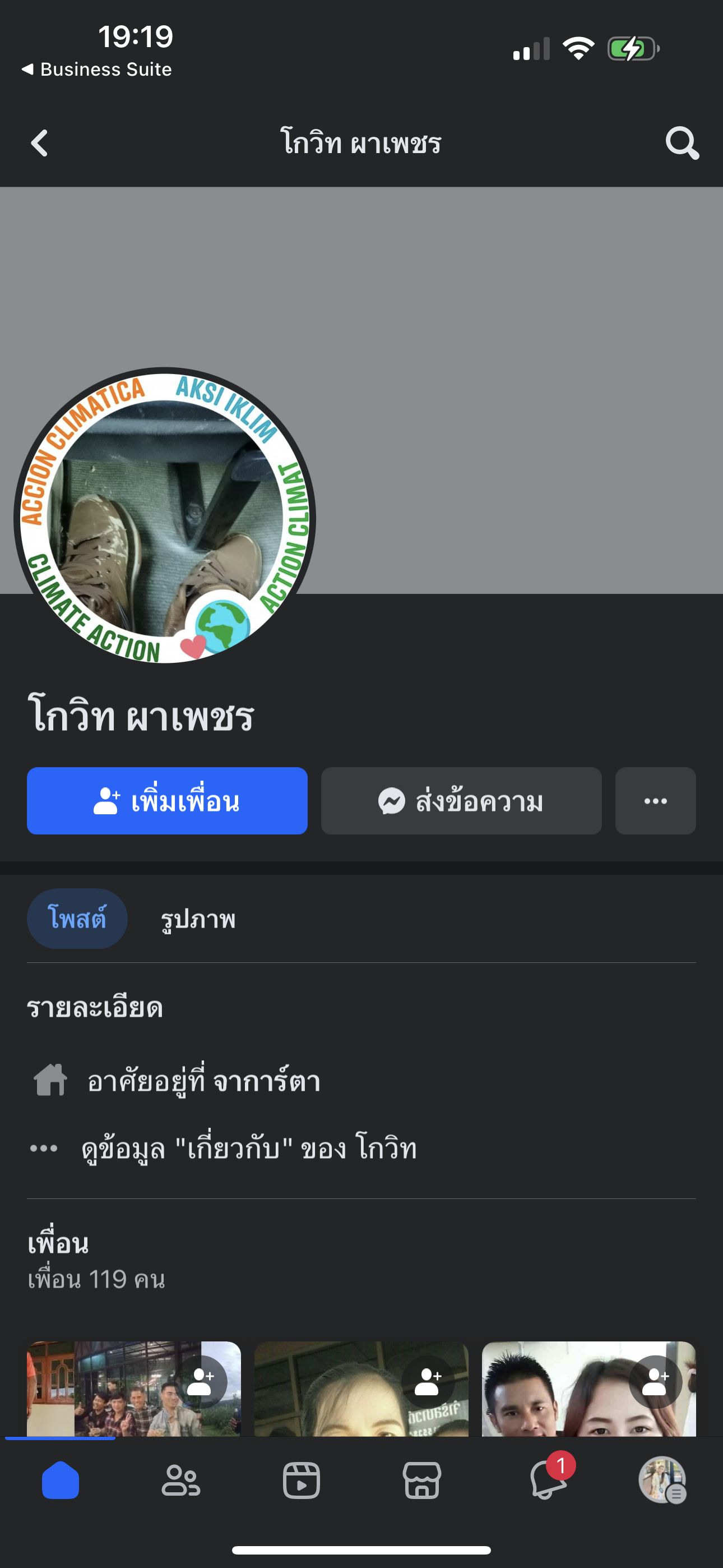Open the video Reels tab

(x=302, y=1481)
